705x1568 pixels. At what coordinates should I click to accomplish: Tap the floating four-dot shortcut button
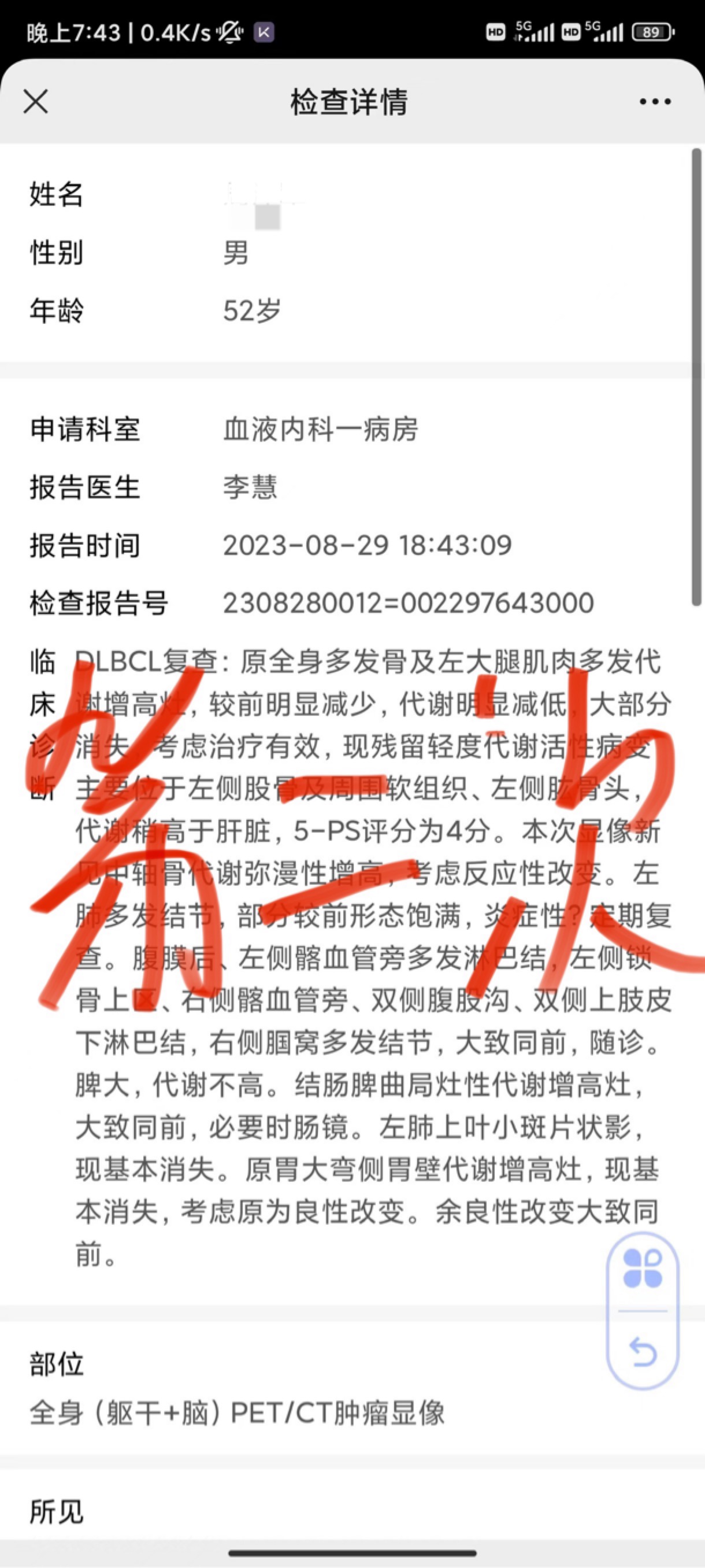pyautogui.click(x=643, y=1268)
